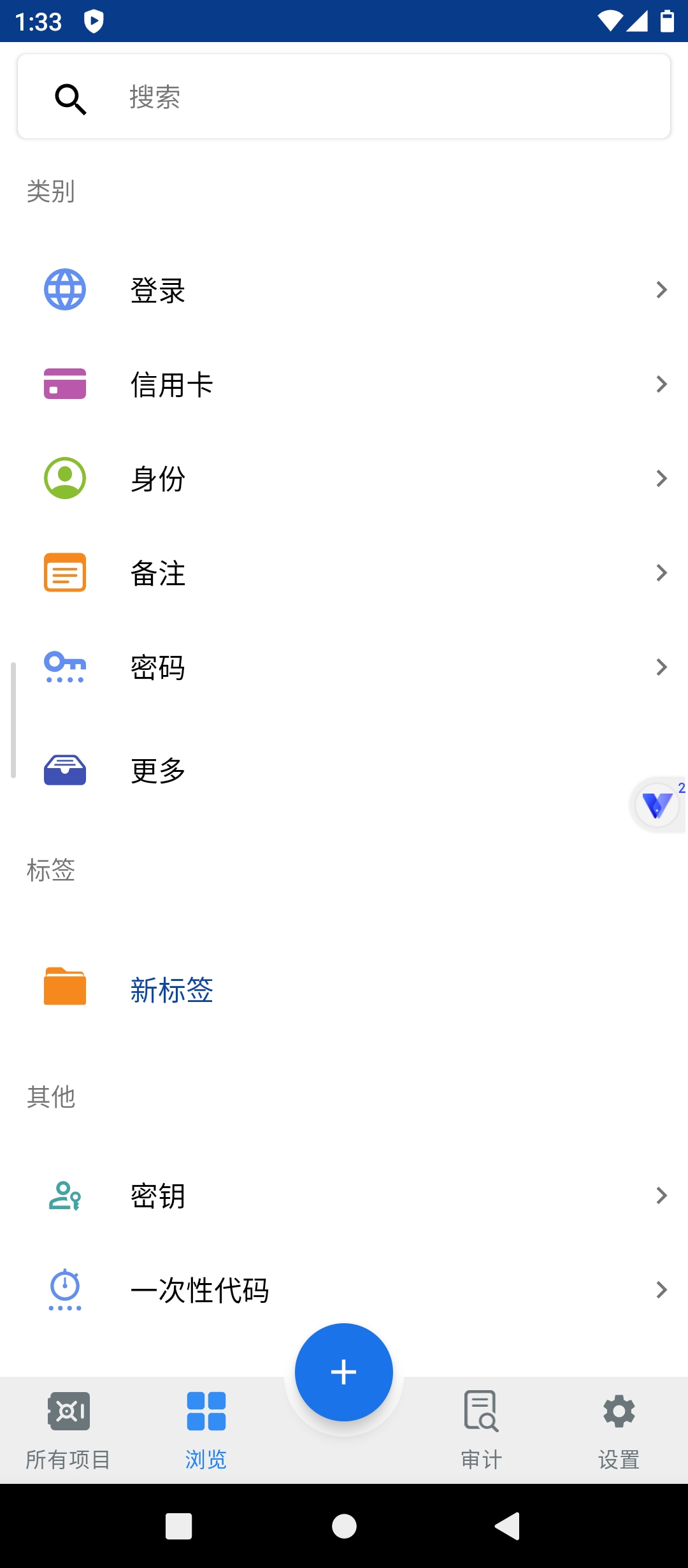Click the notes icon beside 备注
Viewport: 688px width, 1568px height.
pos(64,572)
